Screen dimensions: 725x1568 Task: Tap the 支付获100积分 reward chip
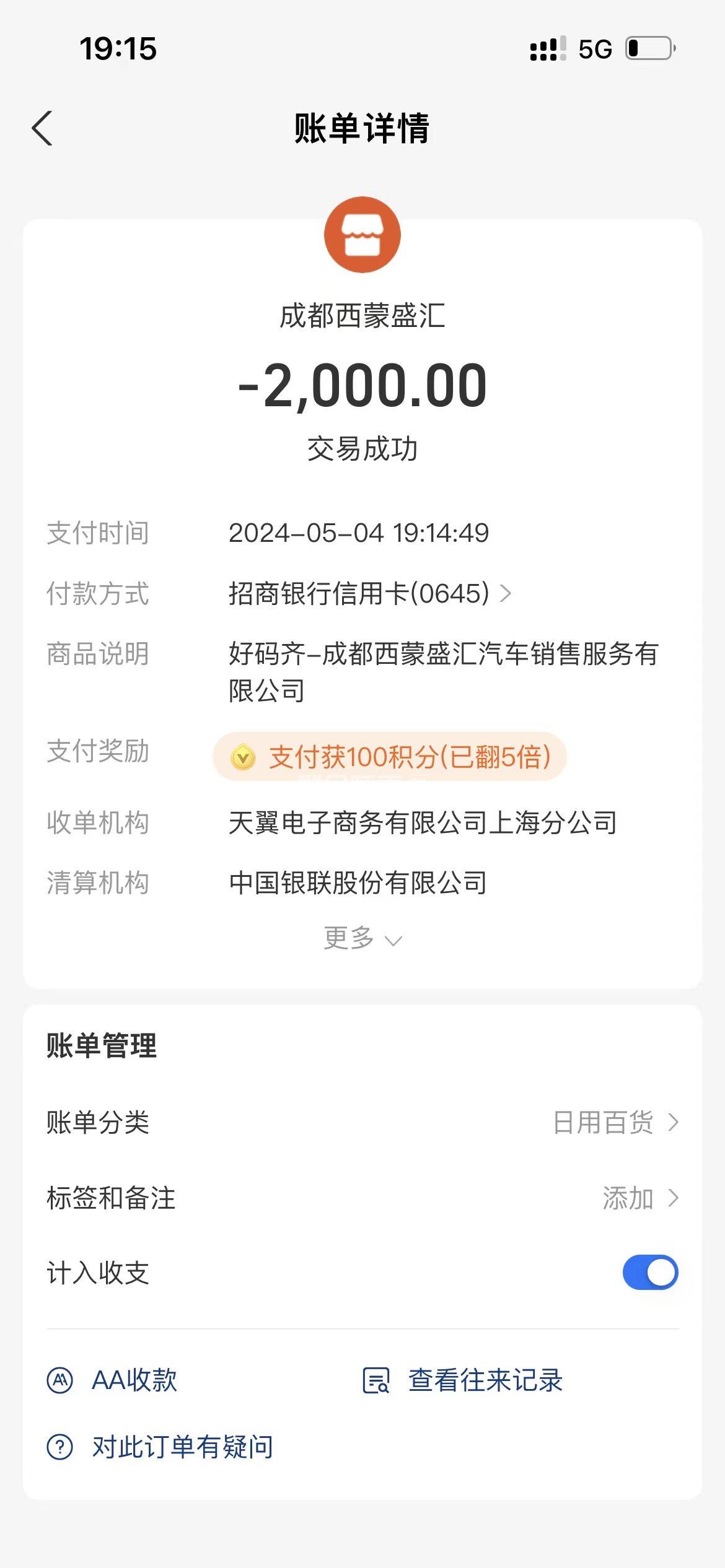390,757
